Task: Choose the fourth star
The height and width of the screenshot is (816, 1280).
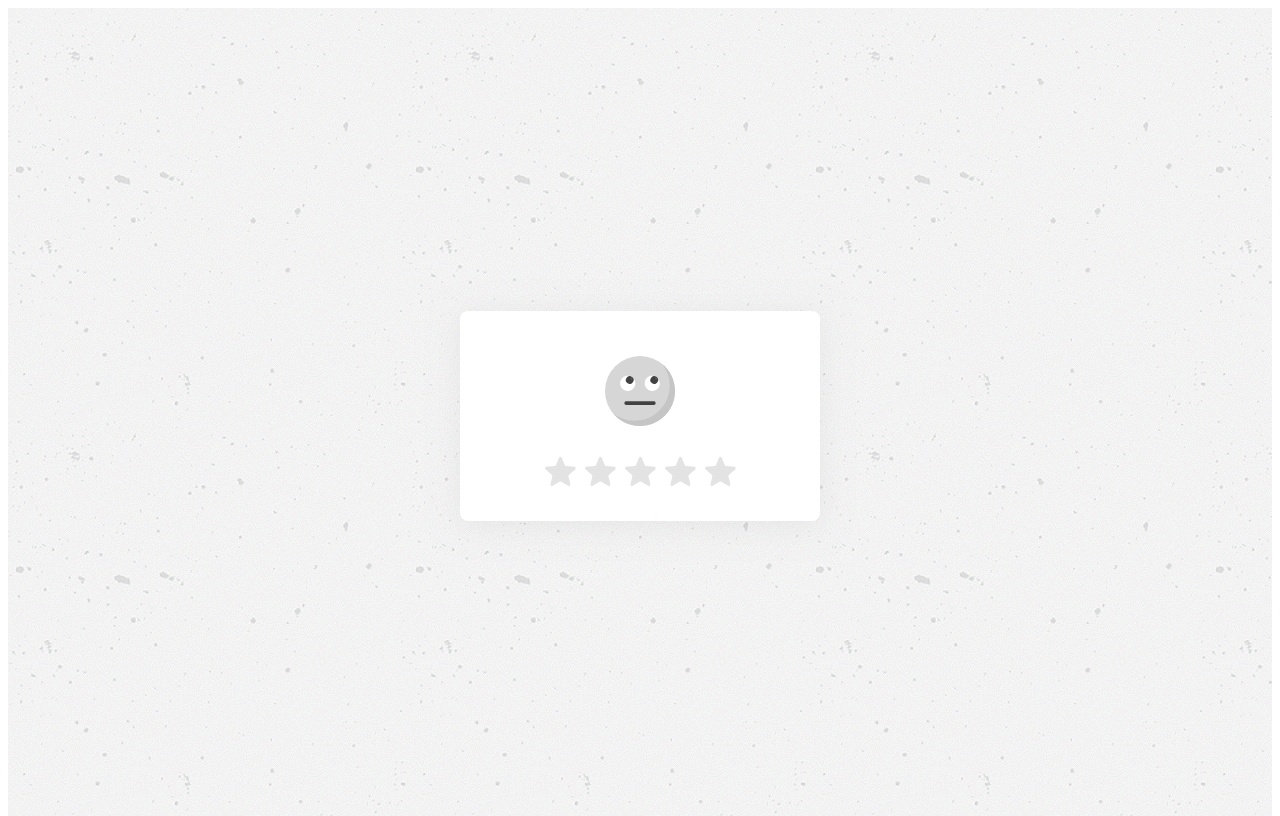Action: click(x=680, y=472)
